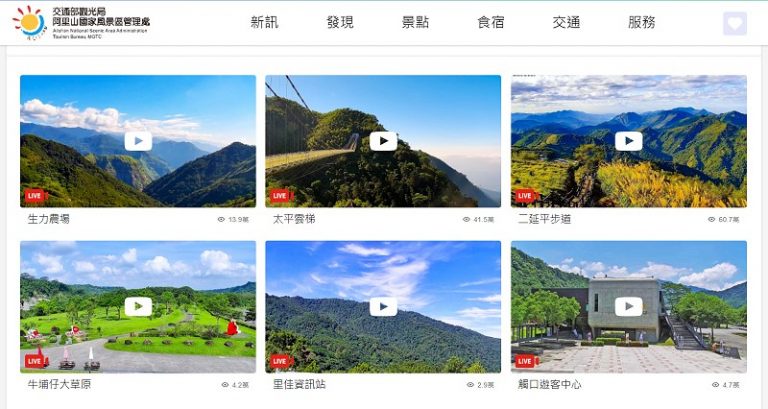
Task: Play the 二延平步道 live stream
Action: [628, 141]
